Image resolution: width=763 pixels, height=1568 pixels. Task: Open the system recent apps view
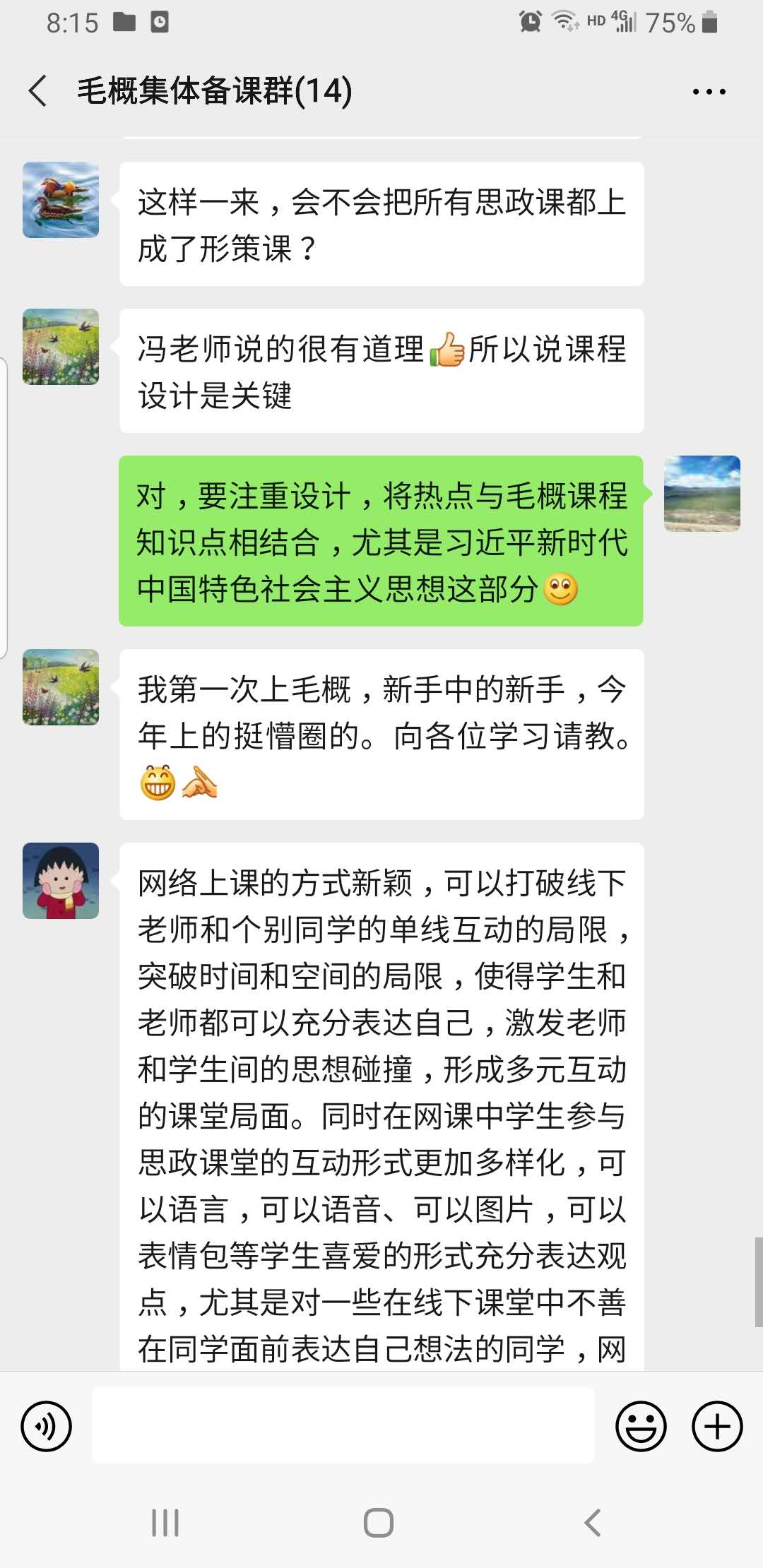point(165,1522)
